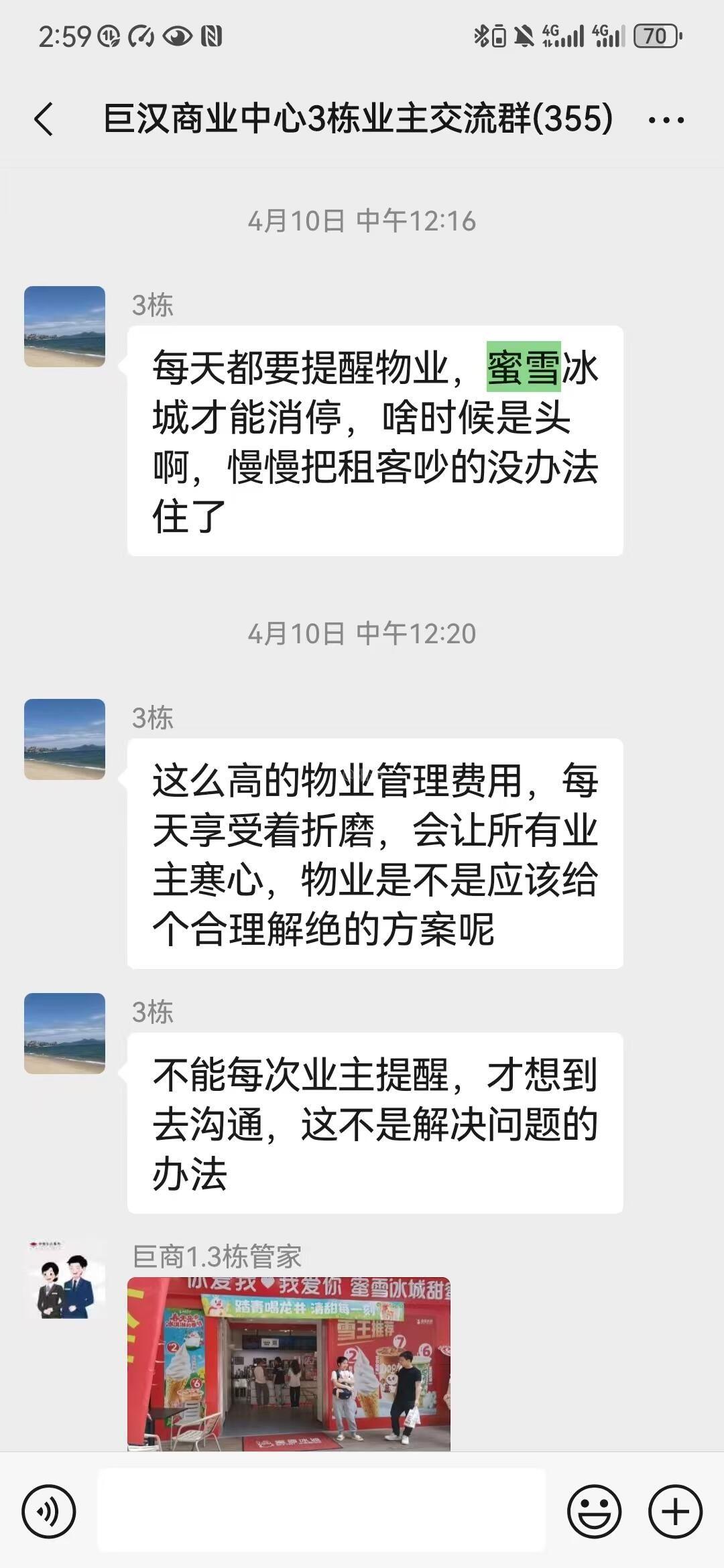The height and width of the screenshot is (1568, 724).
Task: Tap the message text field
Action: [322, 1511]
